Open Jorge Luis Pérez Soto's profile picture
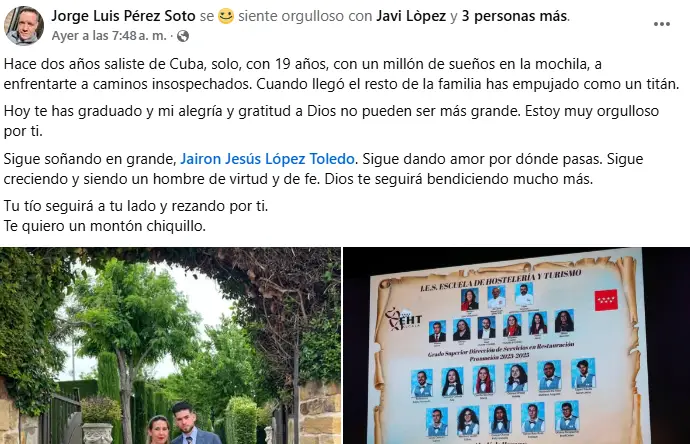Image resolution: width=690 pixels, height=444 pixels. (x=24, y=25)
